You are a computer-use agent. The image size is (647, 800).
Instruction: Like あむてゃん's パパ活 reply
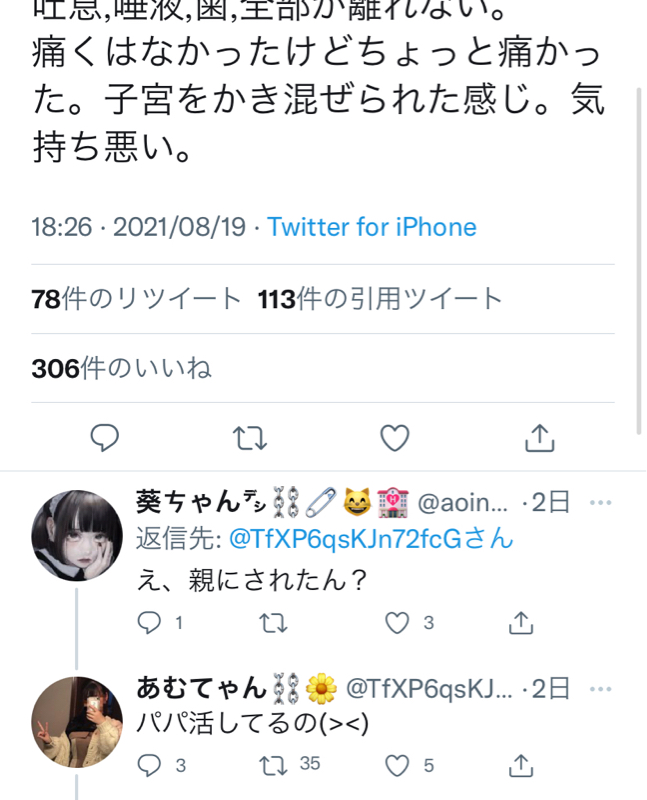[x=398, y=766]
